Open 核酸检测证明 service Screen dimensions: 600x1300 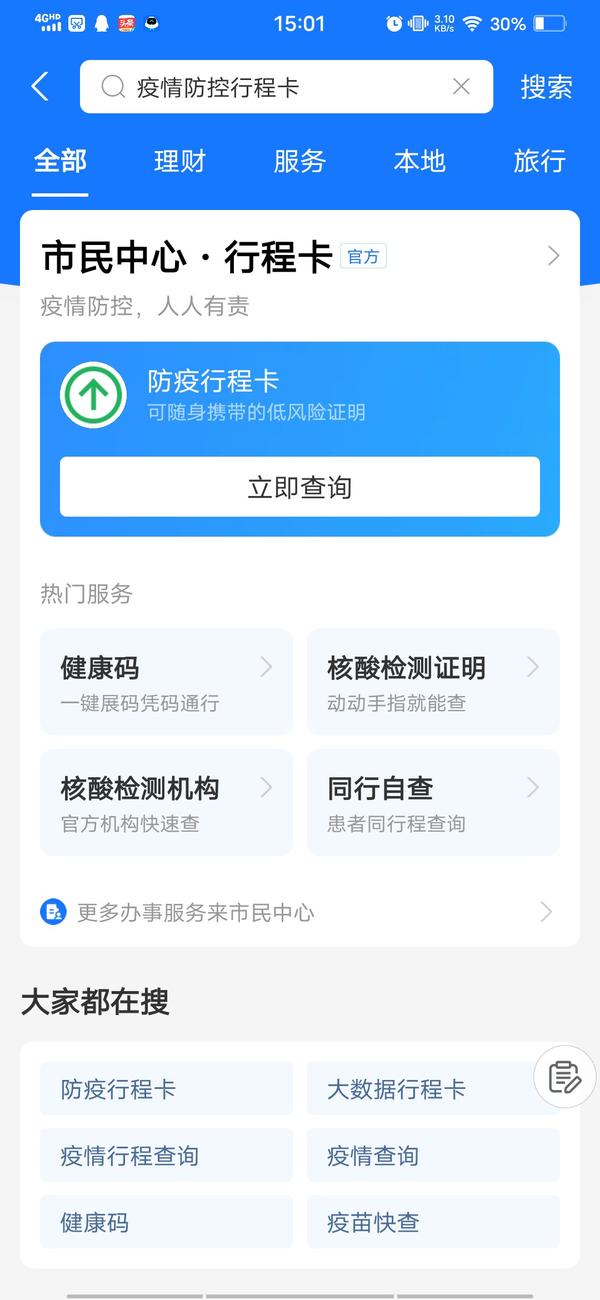point(433,682)
